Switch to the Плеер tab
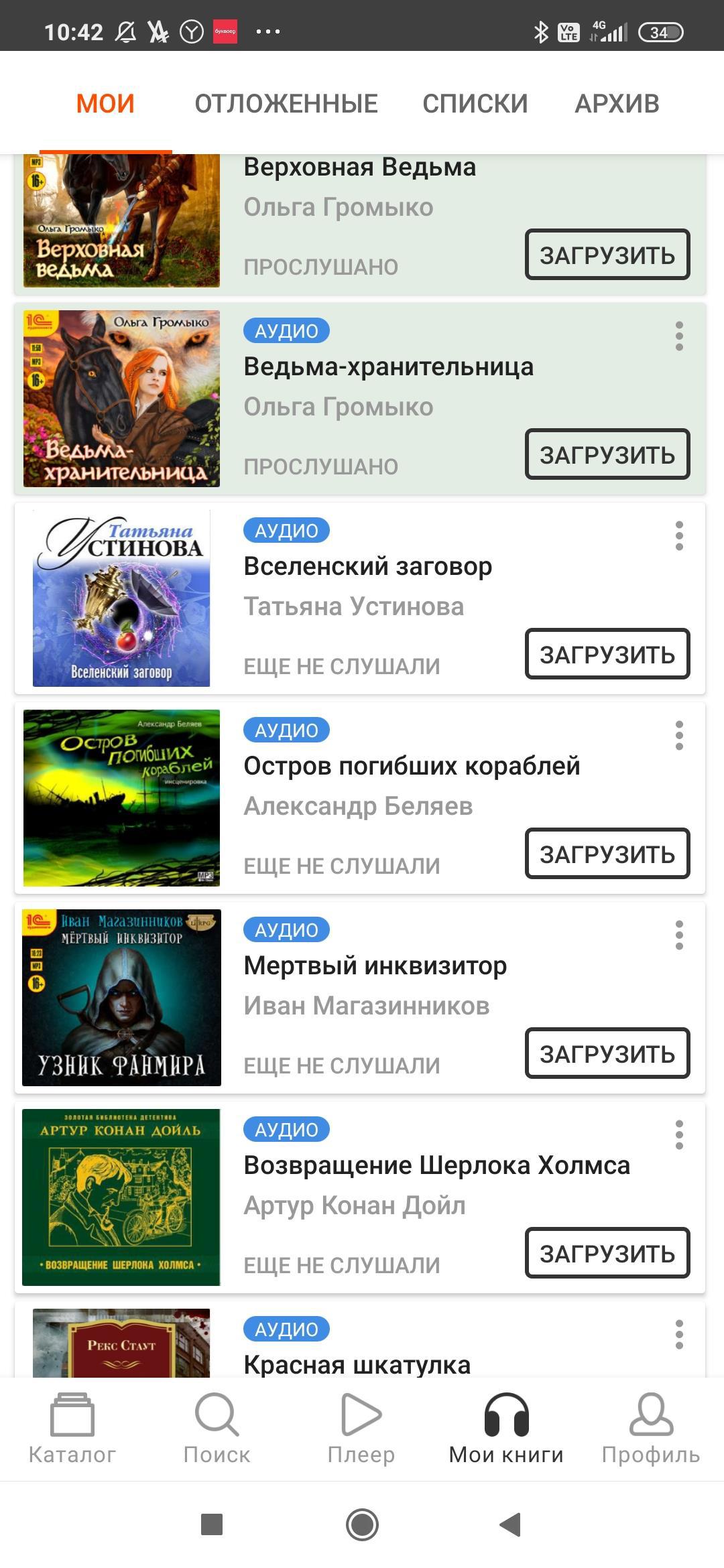Image resolution: width=724 pixels, height=1568 pixels. (x=361, y=1429)
